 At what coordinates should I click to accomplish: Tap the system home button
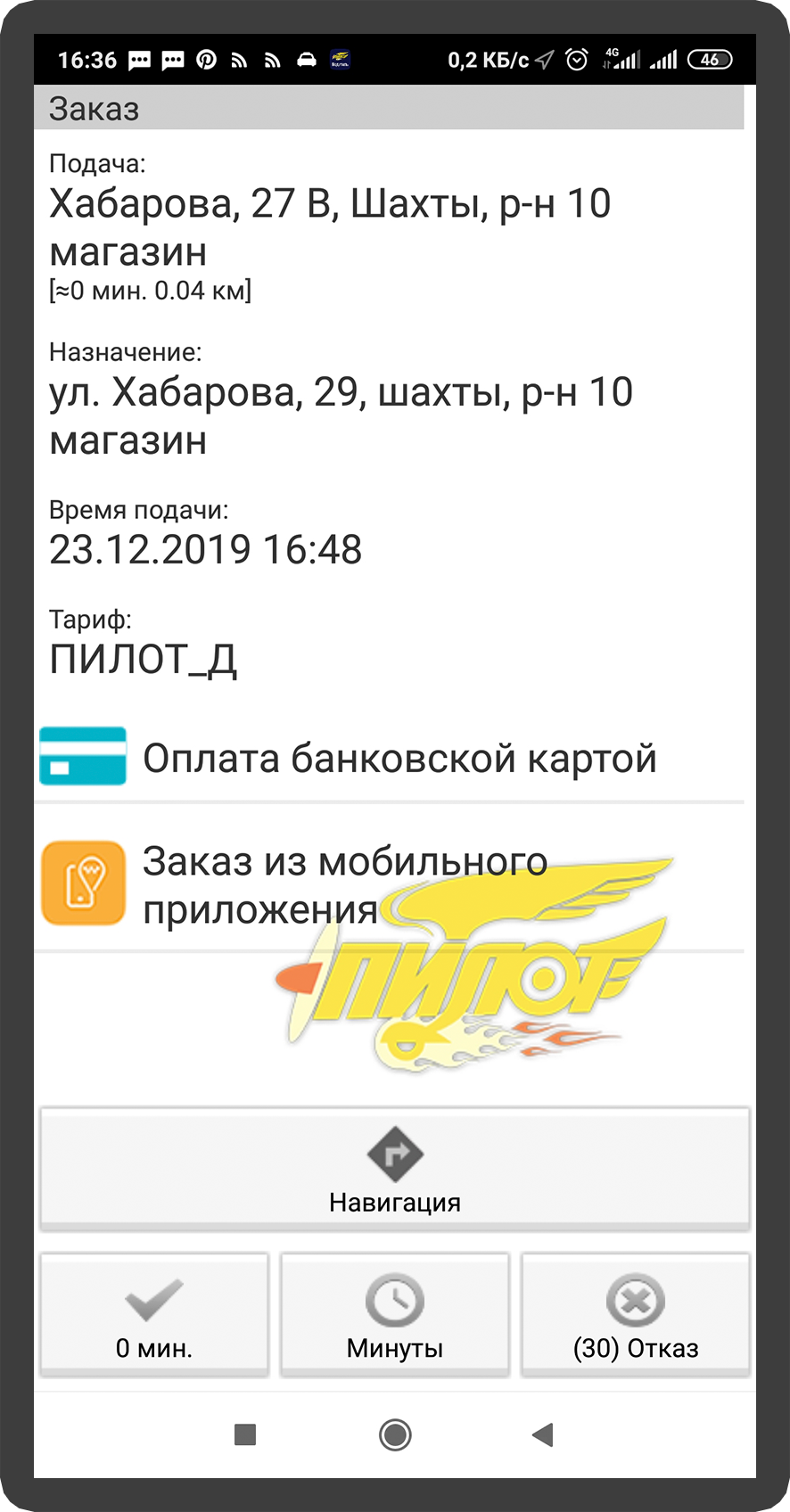click(395, 1434)
